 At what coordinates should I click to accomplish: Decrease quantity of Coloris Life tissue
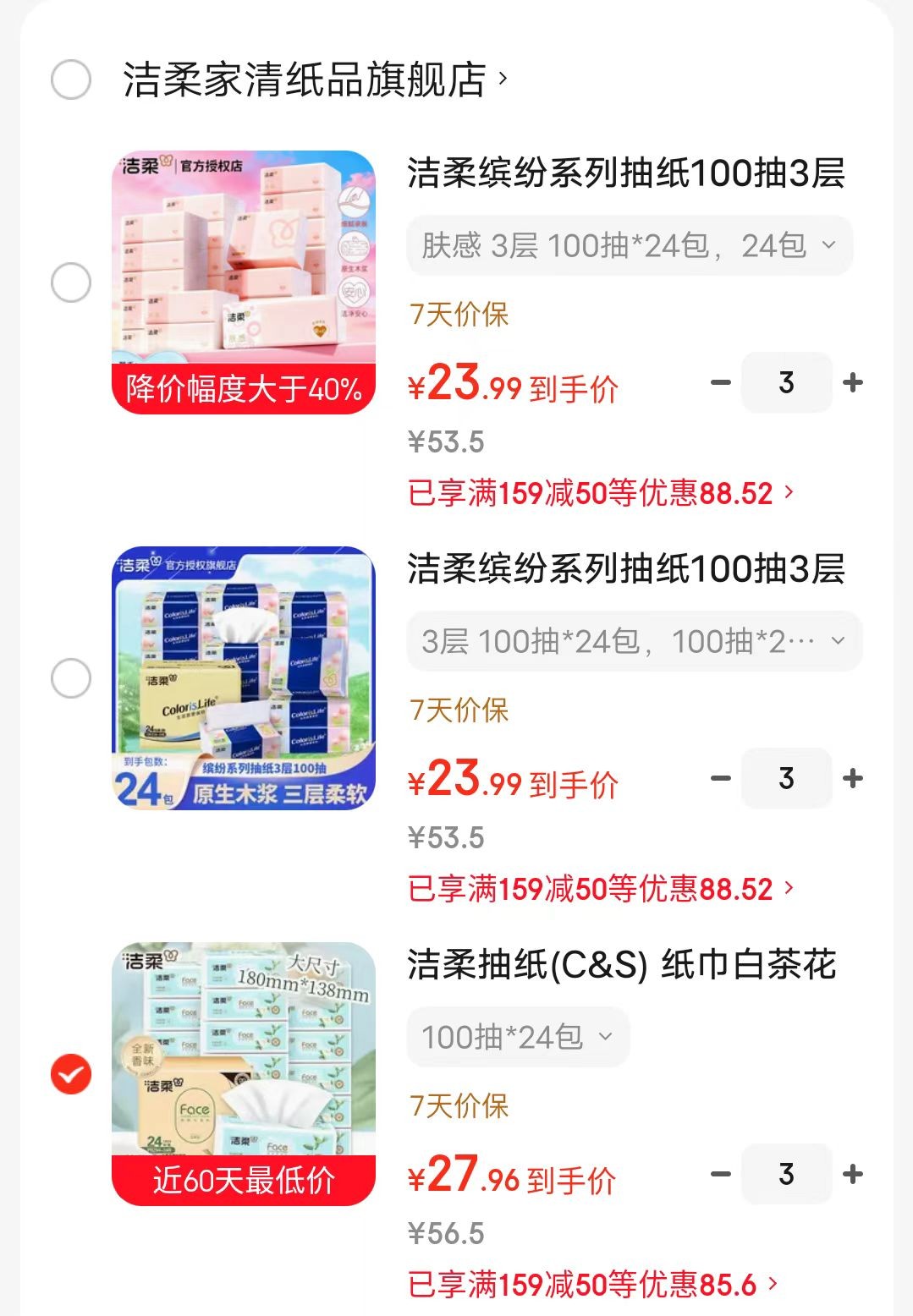720,778
